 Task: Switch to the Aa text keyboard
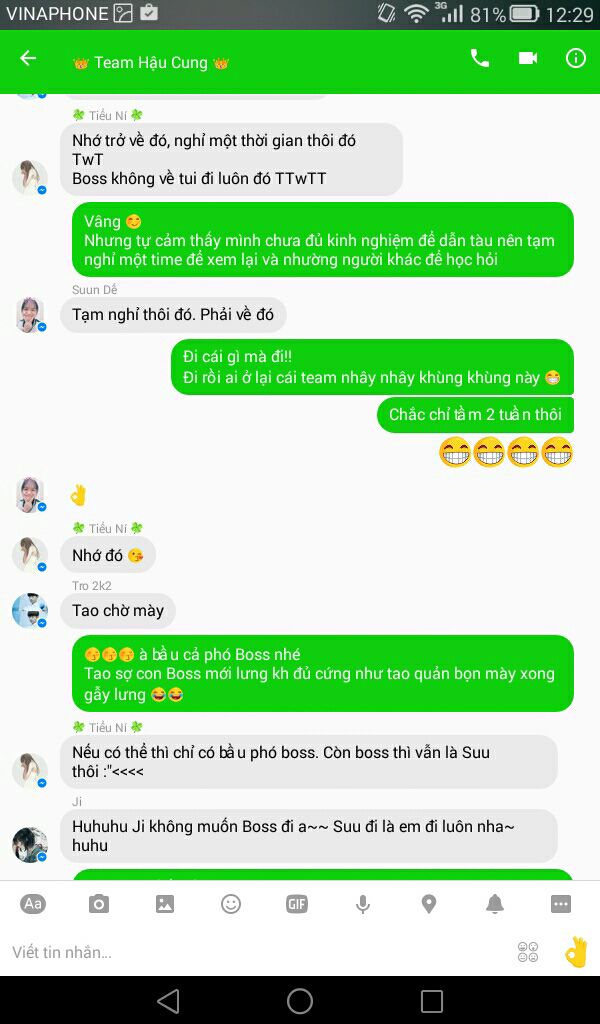(x=33, y=904)
